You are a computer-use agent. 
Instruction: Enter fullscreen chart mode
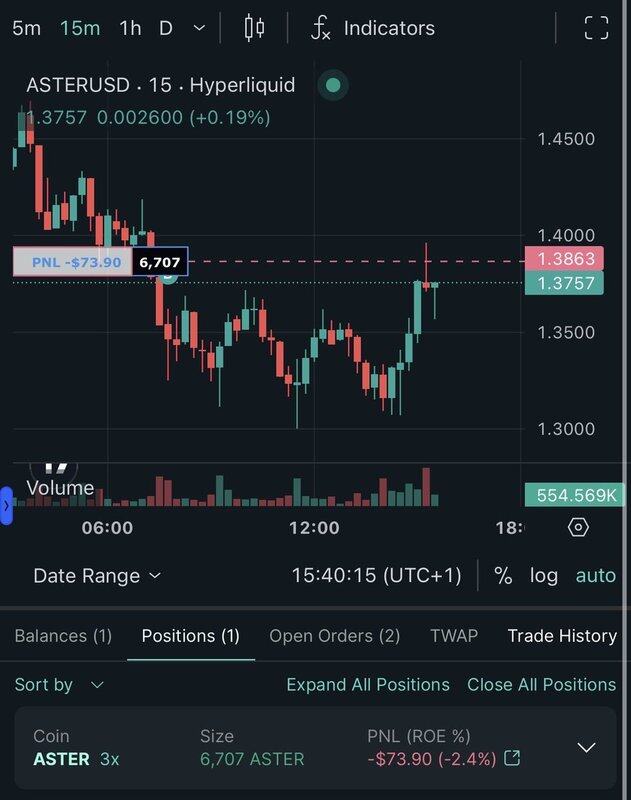[x=596, y=28]
